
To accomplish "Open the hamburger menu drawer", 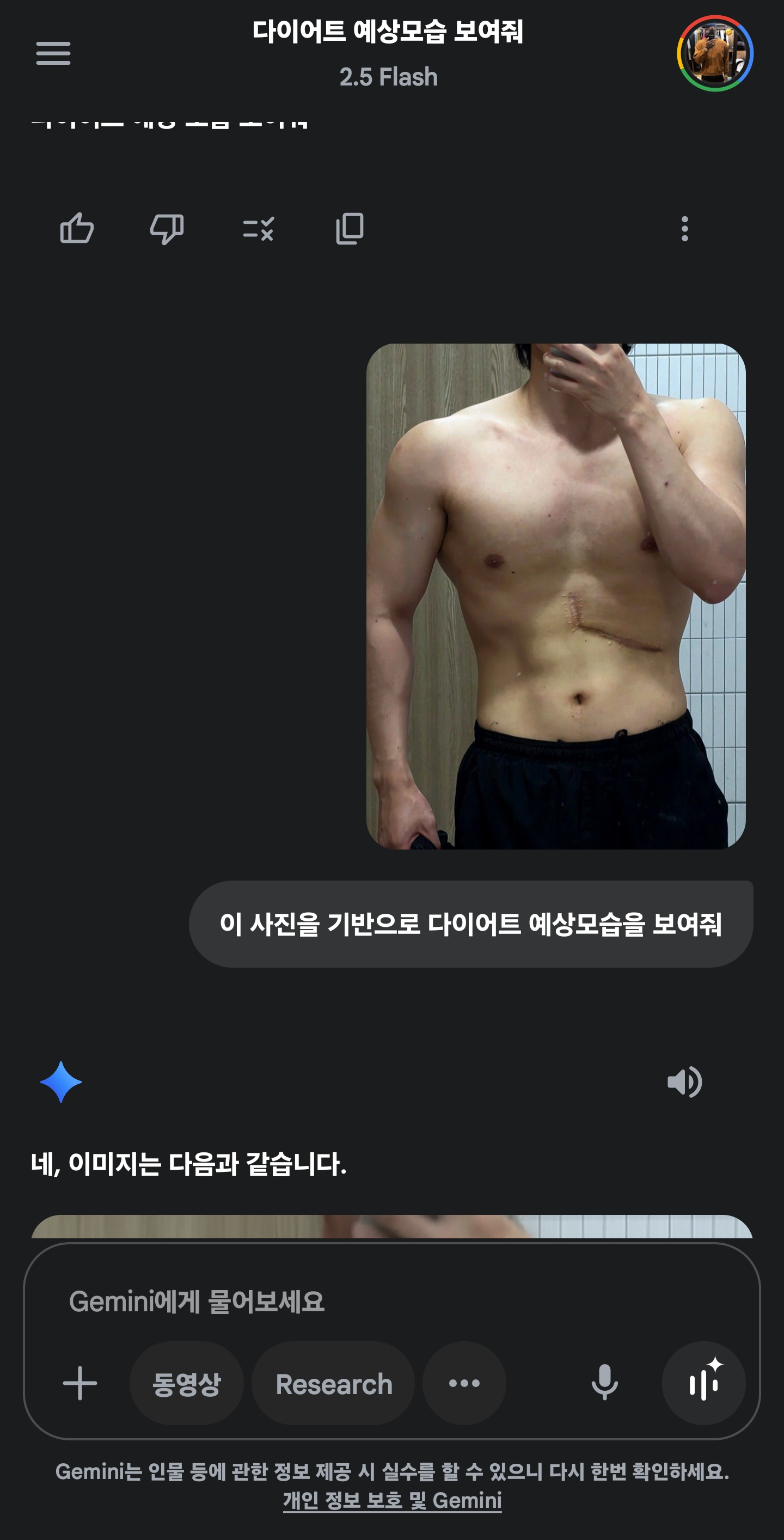I will point(53,53).
